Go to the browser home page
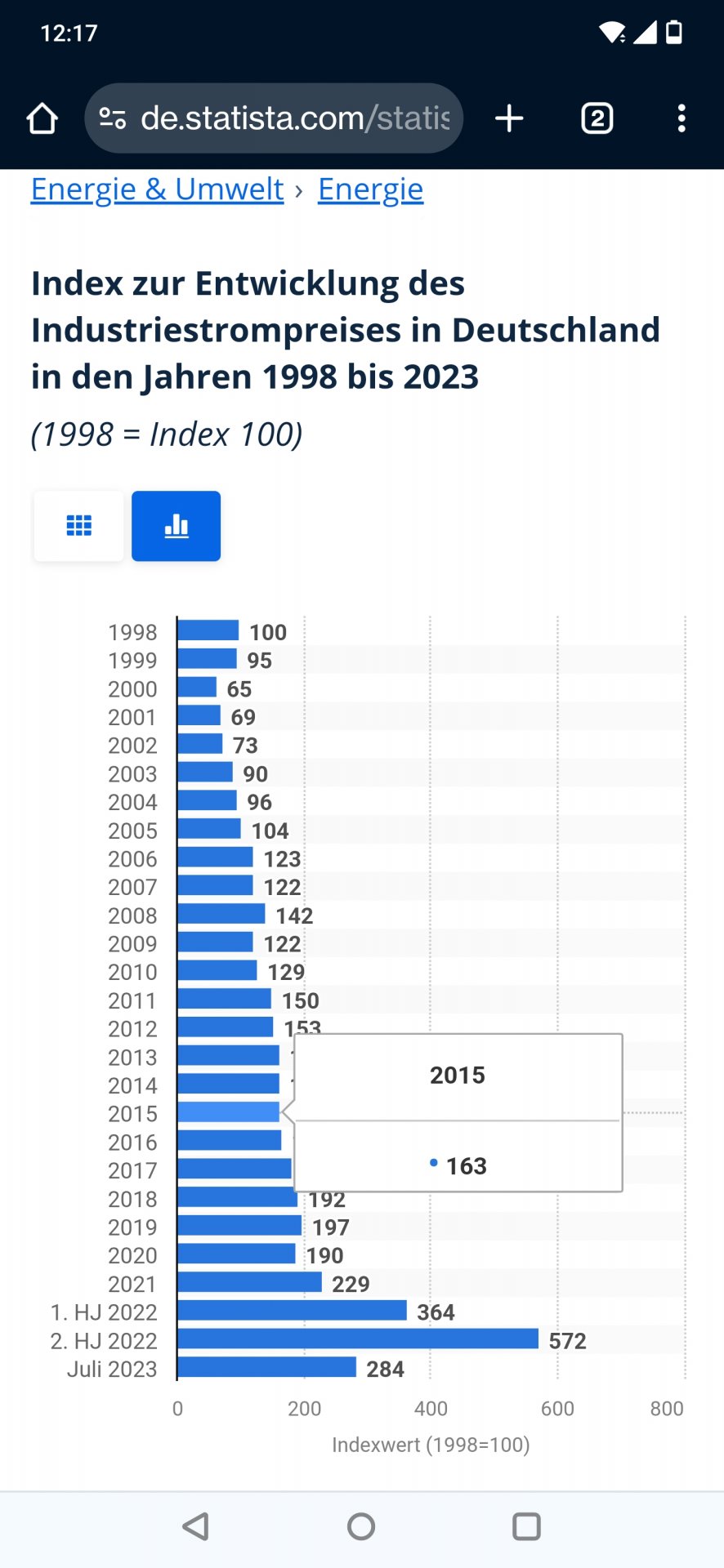The image size is (724, 1568). (x=42, y=118)
